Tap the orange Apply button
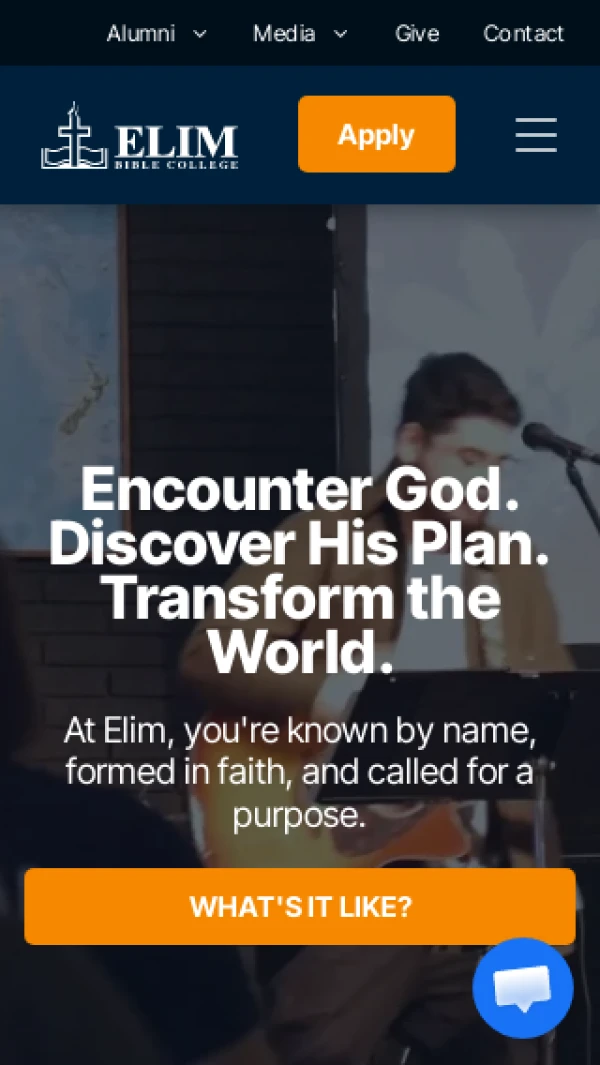Screen dimensions: 600x1065 click(x=376, y=134)
